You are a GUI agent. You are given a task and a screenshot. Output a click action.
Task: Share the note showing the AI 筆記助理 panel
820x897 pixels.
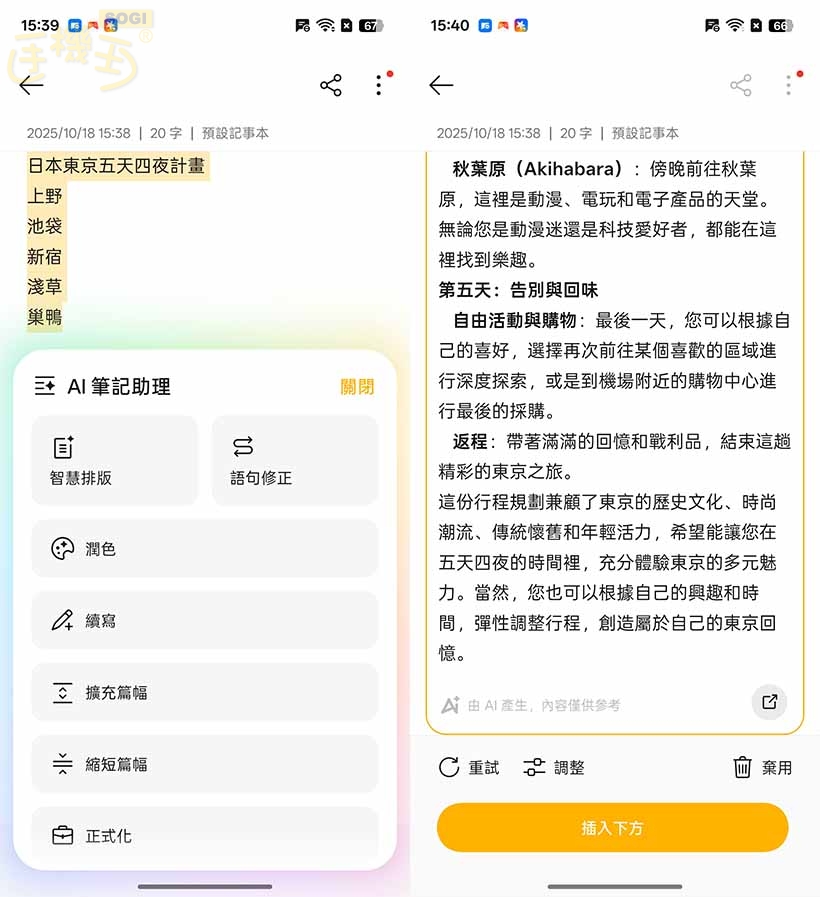click(331, 85)
